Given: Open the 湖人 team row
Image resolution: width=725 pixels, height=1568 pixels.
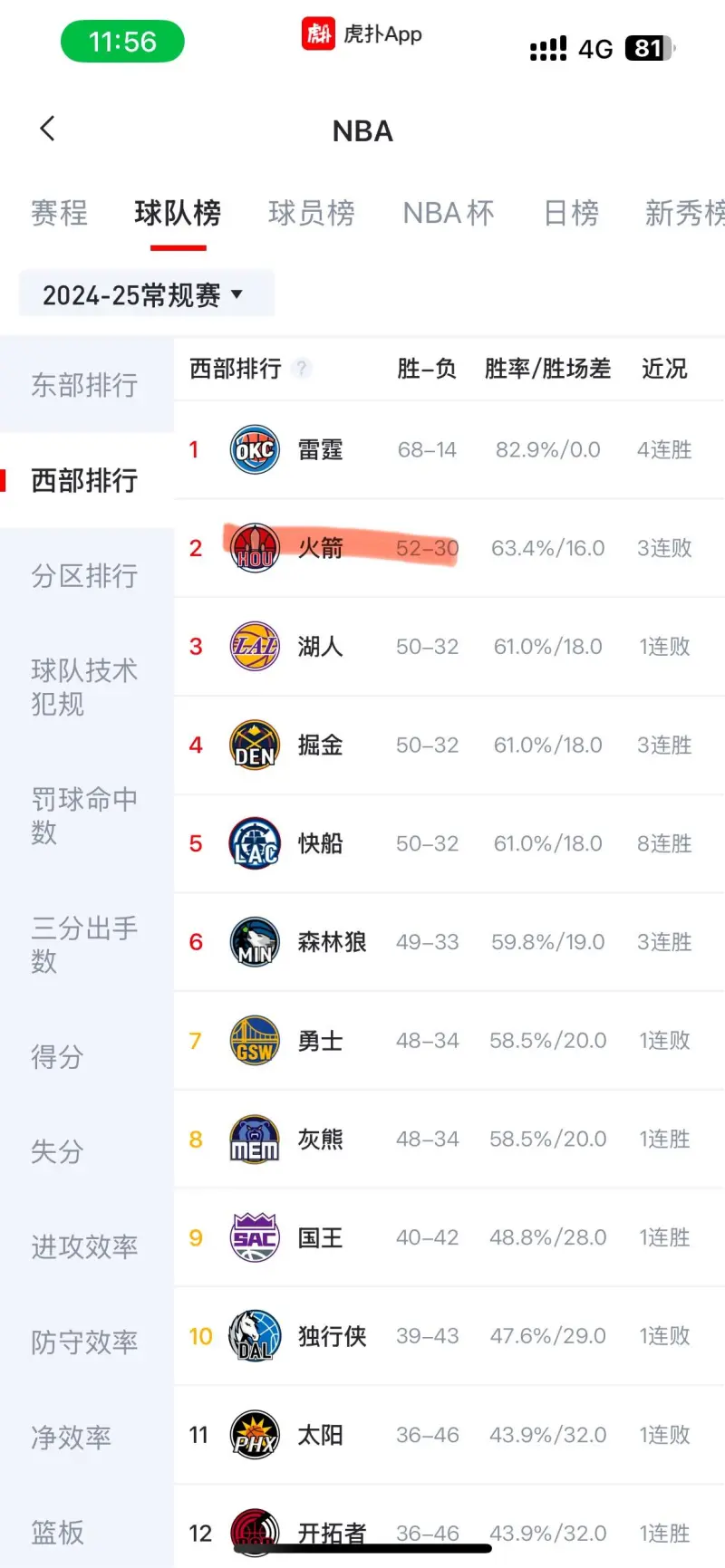Looking at the screenshot, I should 449,647.
